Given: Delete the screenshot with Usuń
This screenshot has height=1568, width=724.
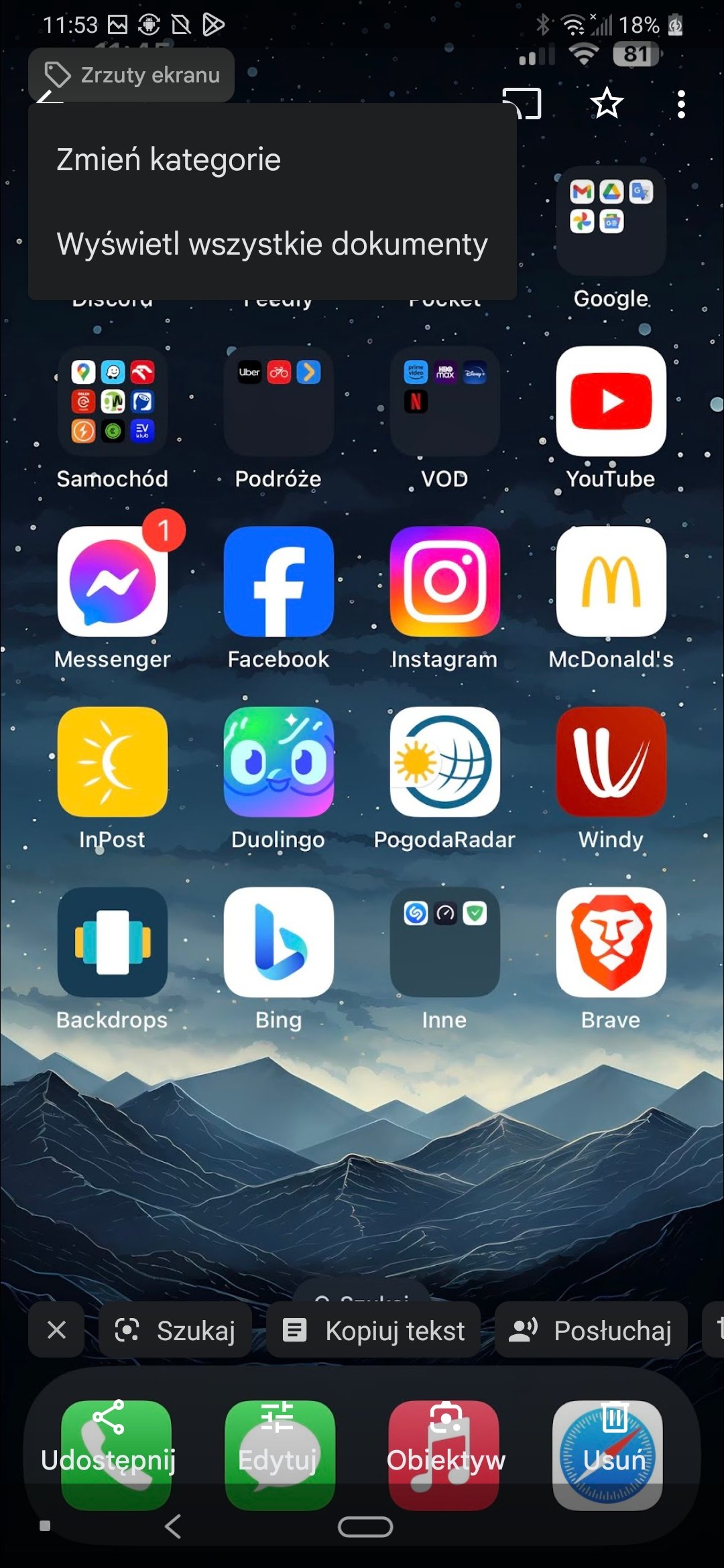Looking at the screenshot, I should tap(614, 1441).
